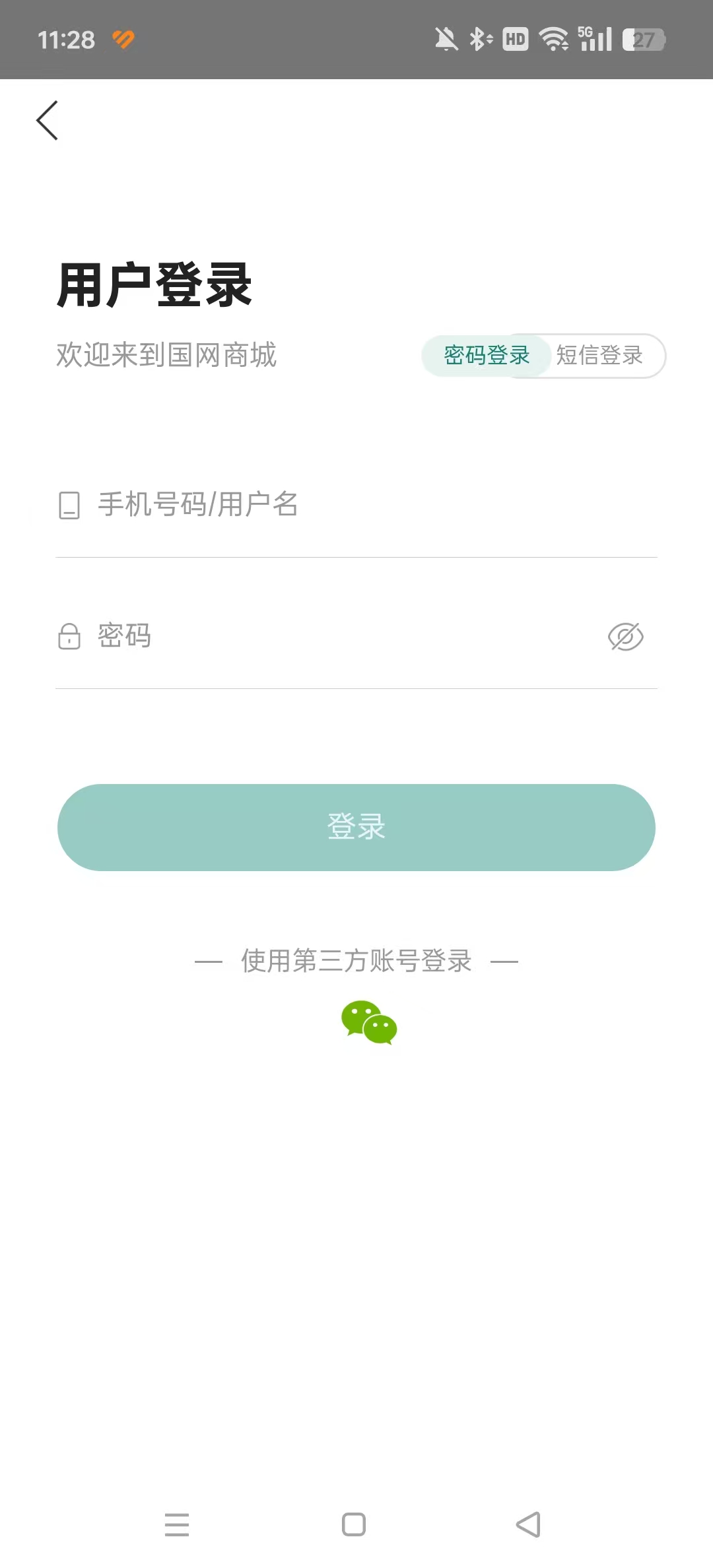This screenshot has height=1568, width=713.
Task: Select the 密码登录 tab
Action: point(487,356)
